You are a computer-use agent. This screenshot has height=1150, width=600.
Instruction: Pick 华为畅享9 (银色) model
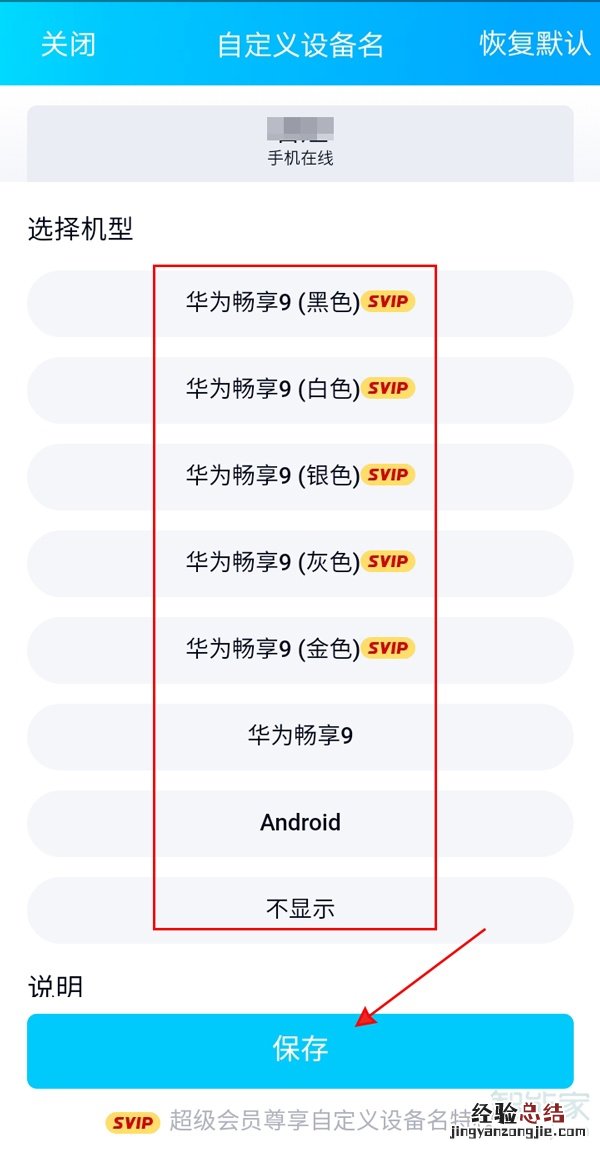(x=300, y=475)
